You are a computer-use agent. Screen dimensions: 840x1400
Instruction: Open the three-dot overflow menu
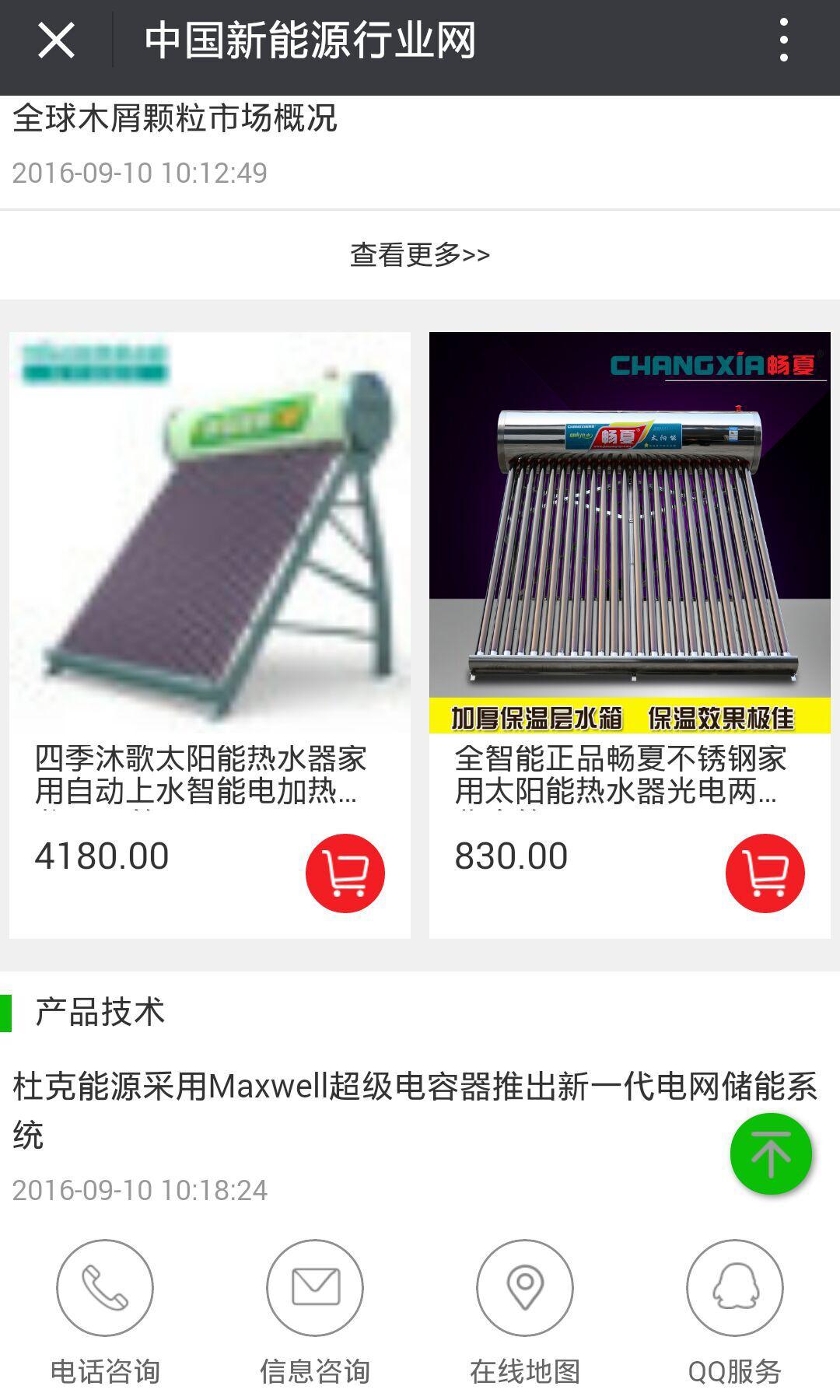pos(783,40)
